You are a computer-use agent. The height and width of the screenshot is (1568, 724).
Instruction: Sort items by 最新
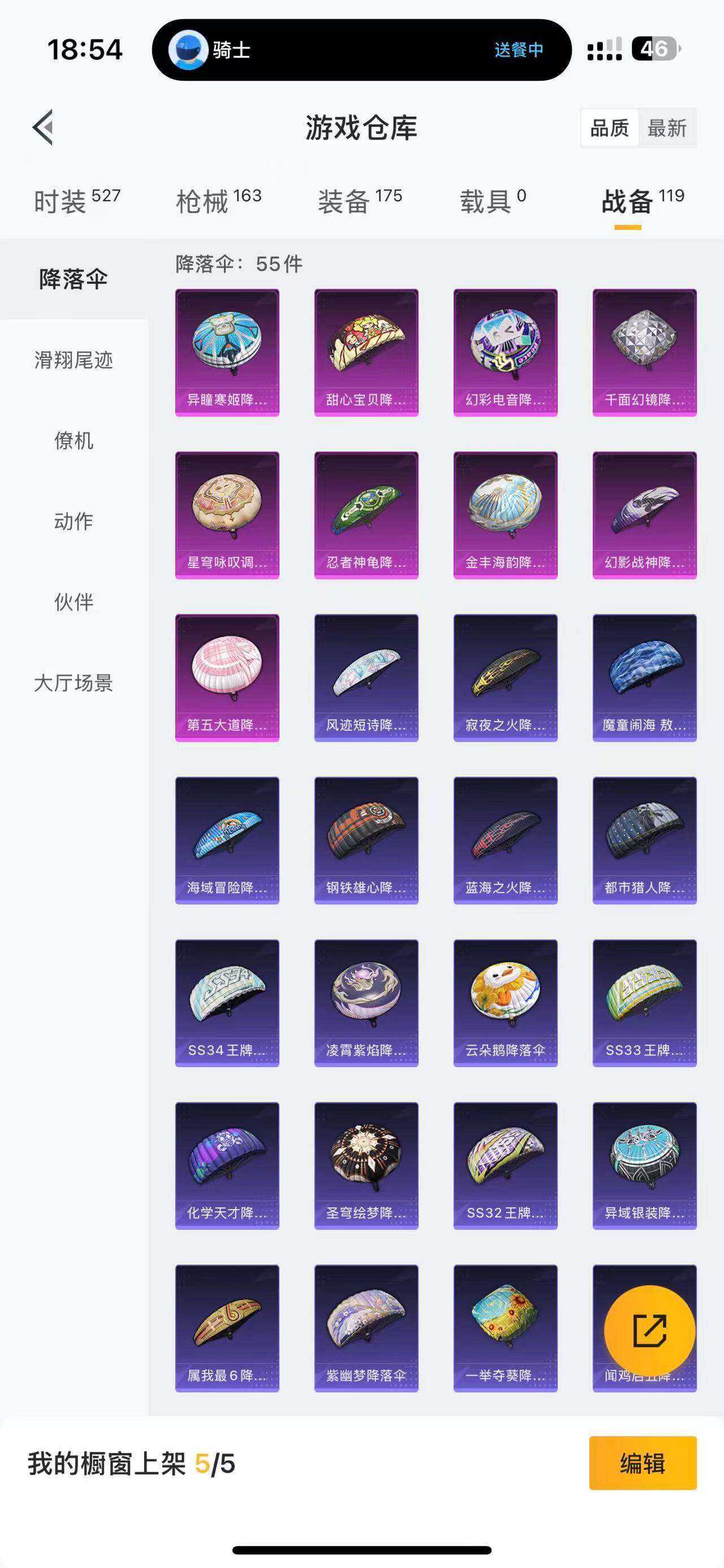pyautogui.click(x=666, y=128)
